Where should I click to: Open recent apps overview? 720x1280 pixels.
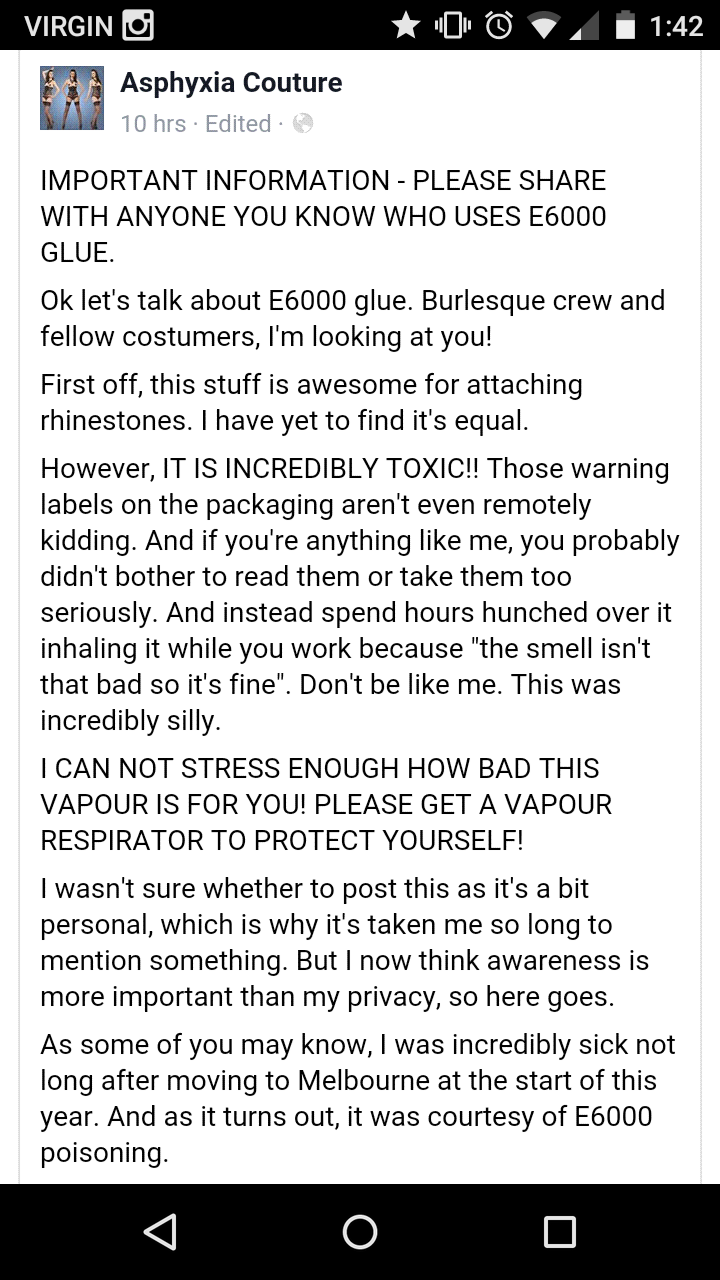pyautogui.click(x=559, y=1231)
